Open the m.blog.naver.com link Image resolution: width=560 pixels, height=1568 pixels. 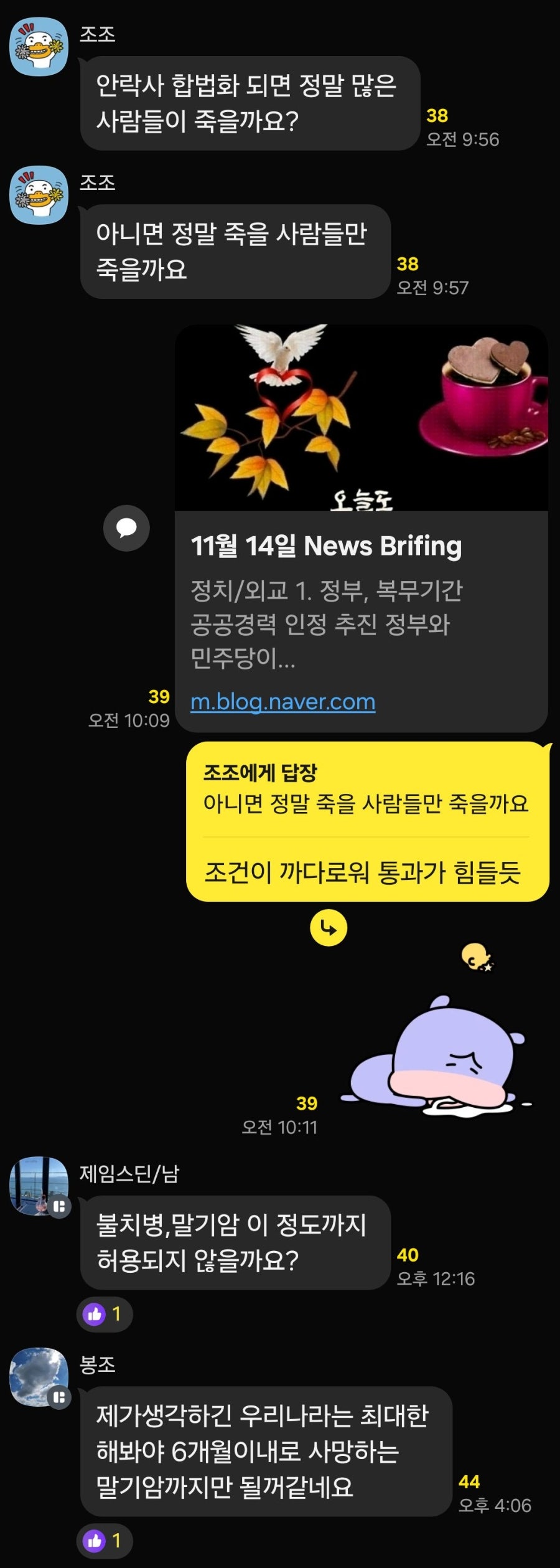point(282,702)
